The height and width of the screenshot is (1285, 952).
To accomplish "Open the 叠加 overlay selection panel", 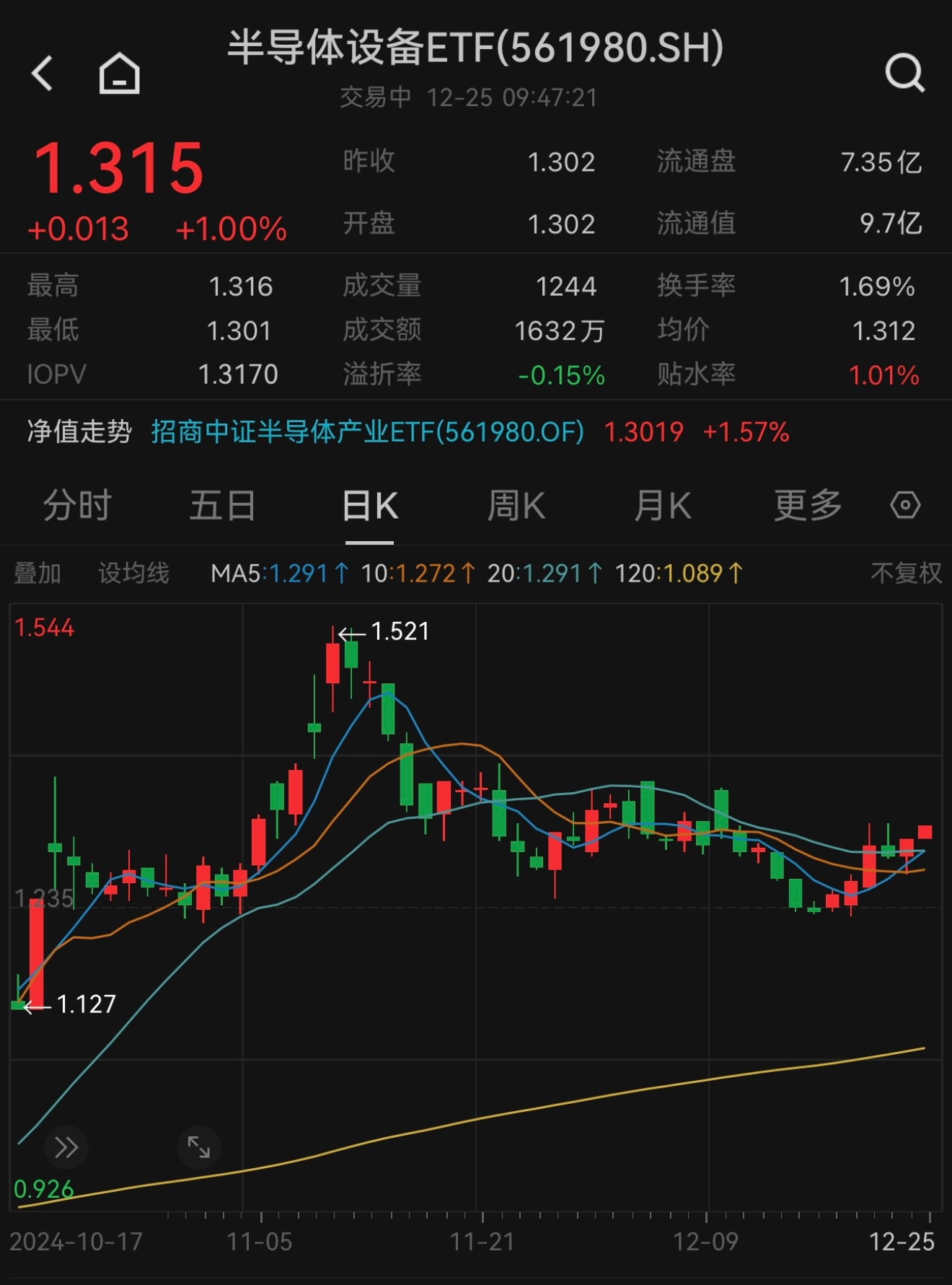I will coord(38,573).
